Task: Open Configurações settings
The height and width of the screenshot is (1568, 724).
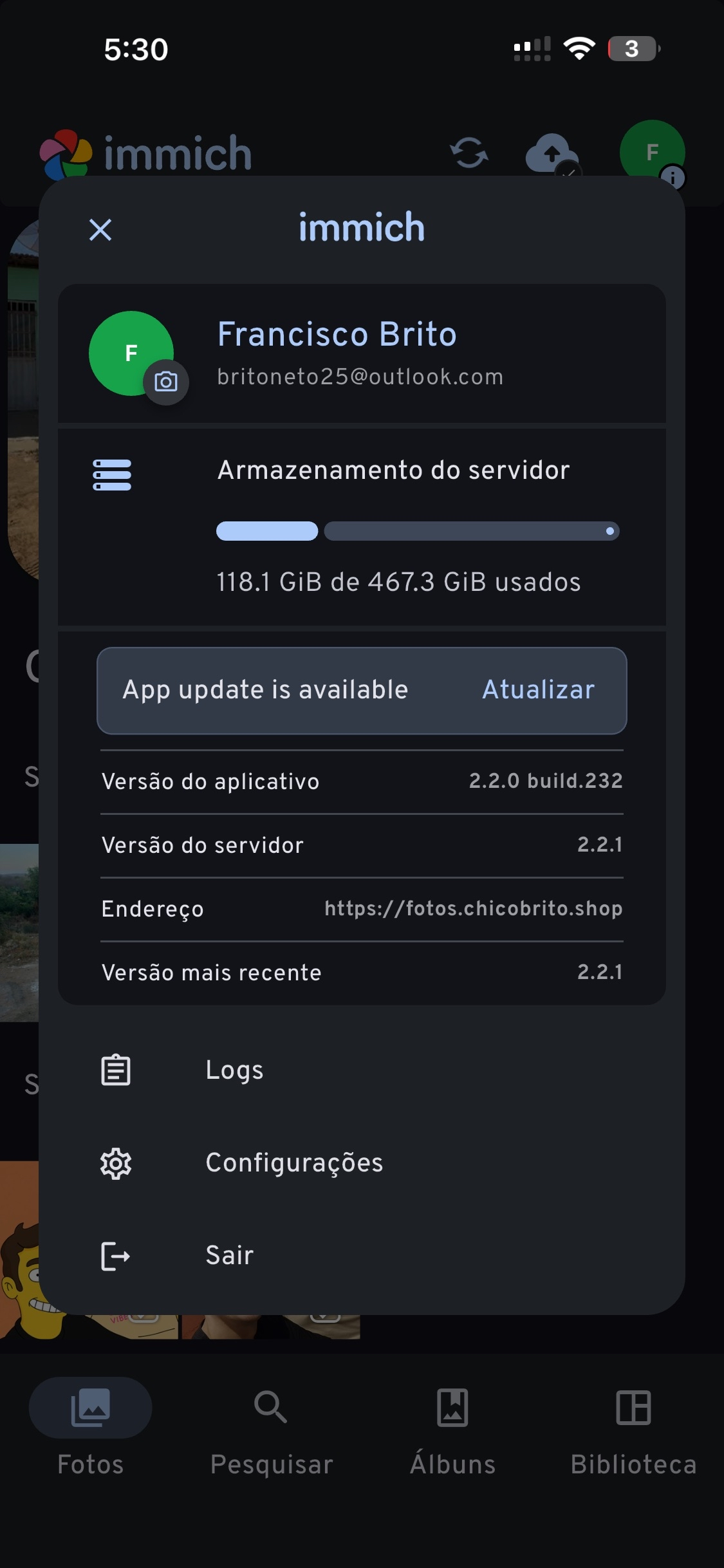Action: pyautogui.click(x=293, y=1163)
